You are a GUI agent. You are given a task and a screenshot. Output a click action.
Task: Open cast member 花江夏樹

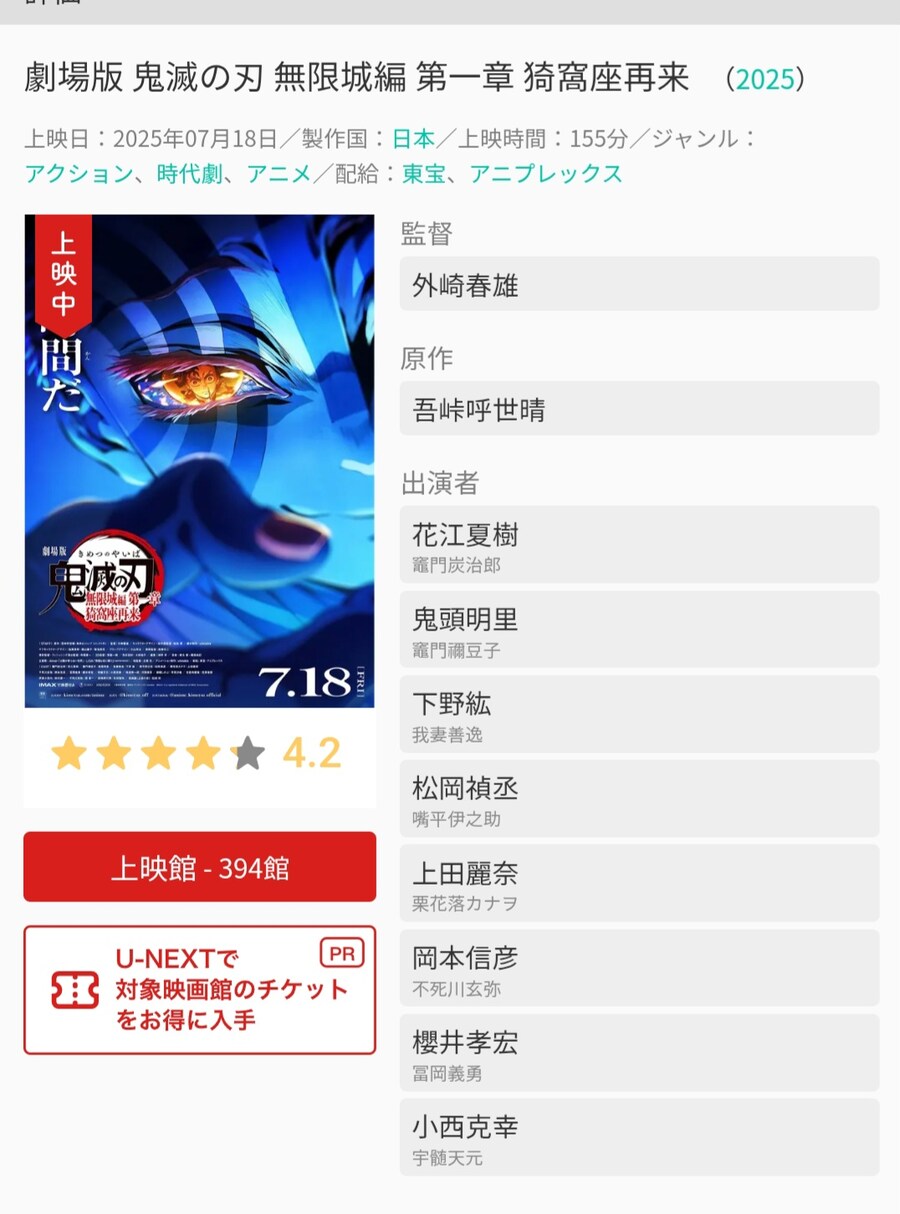pos(639,545)
